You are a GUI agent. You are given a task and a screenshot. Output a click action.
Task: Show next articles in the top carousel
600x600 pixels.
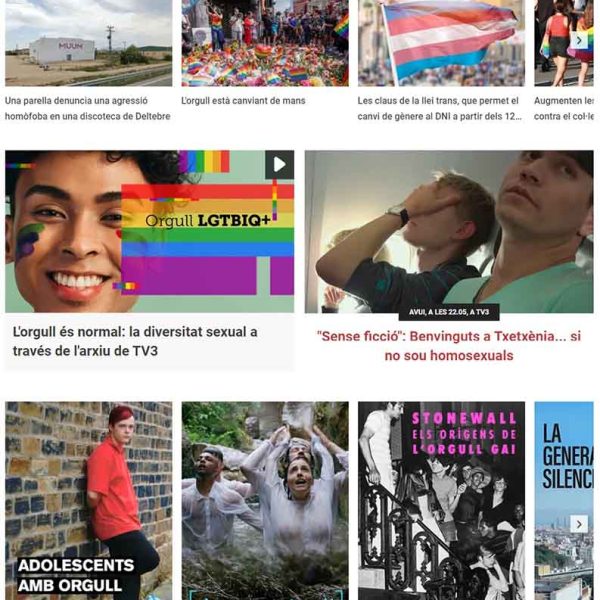(579, 40)
